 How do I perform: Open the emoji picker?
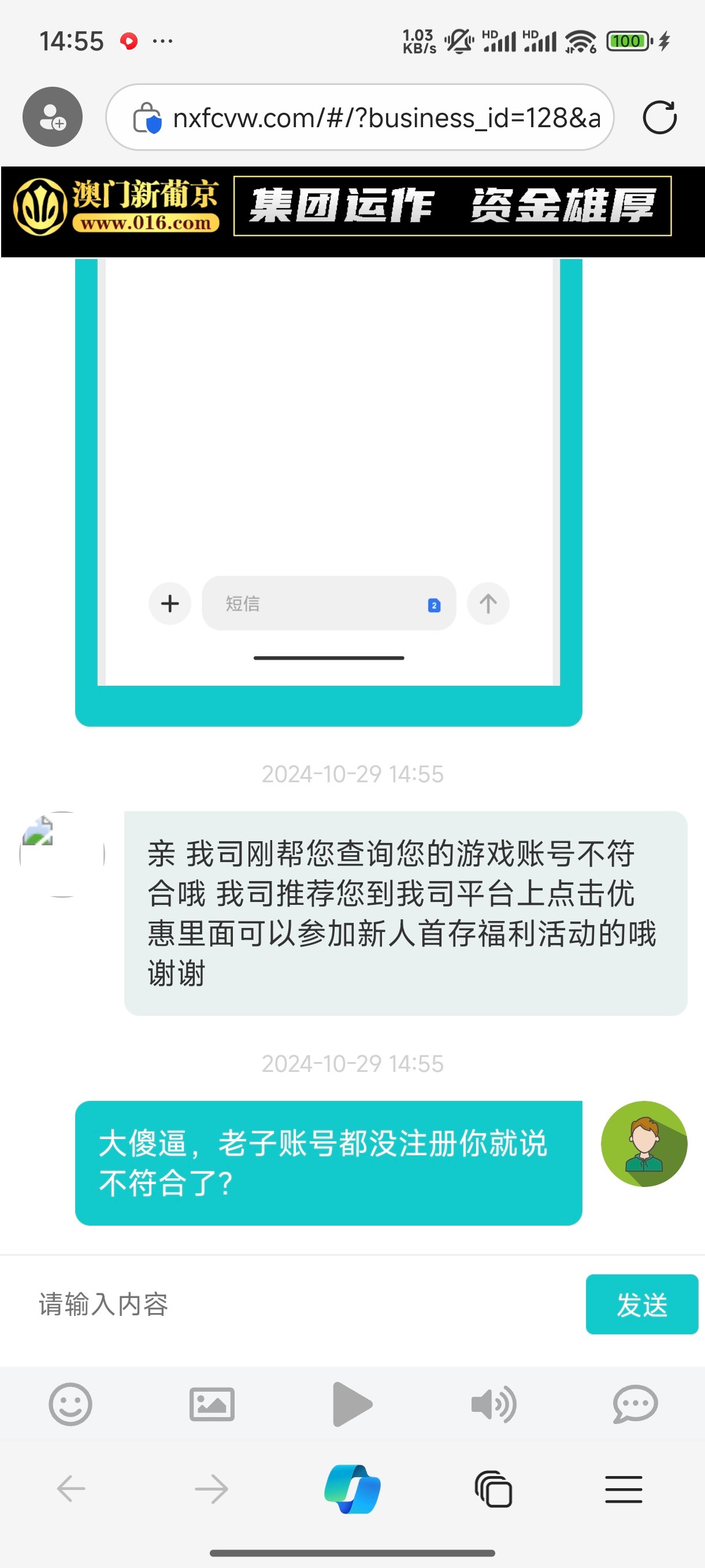click(x=70, y=1404)
